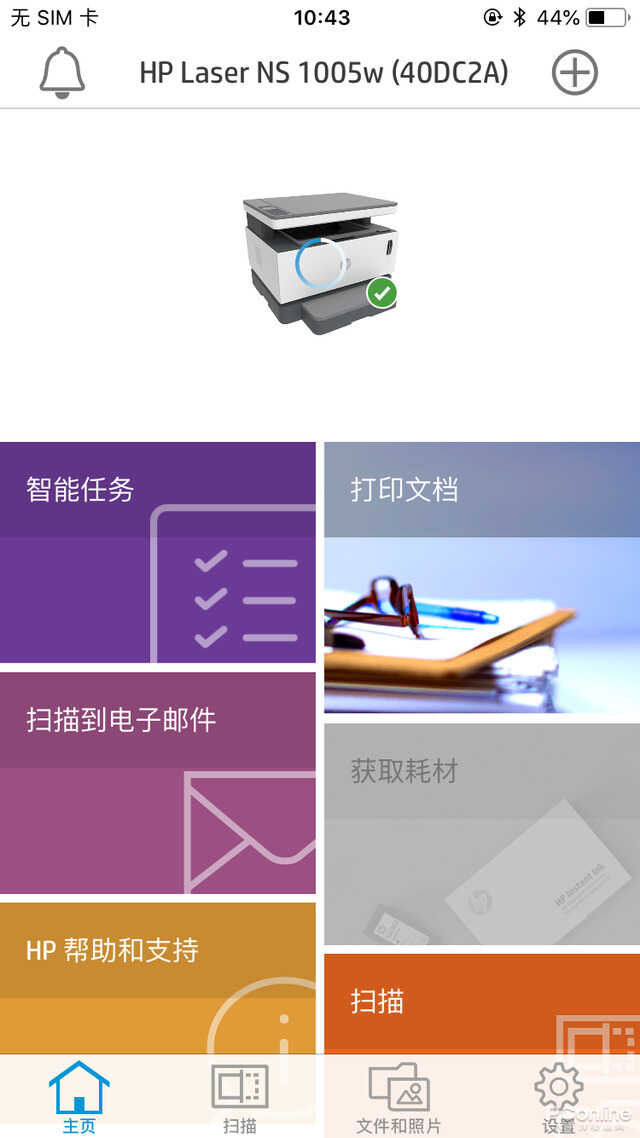Tap the HP Laser printer image
The image size is (640, 1138).
[320, 264]
